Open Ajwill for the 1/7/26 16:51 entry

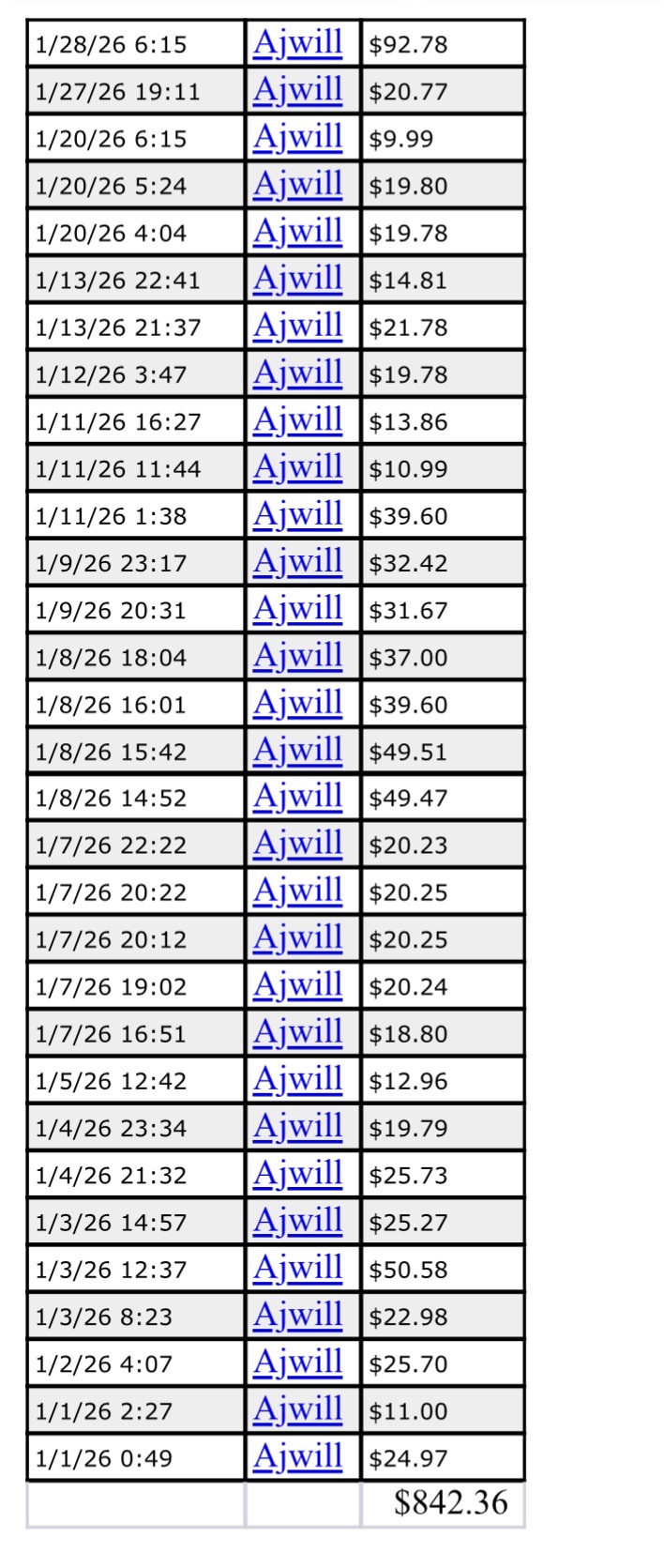click(298, 1032)
